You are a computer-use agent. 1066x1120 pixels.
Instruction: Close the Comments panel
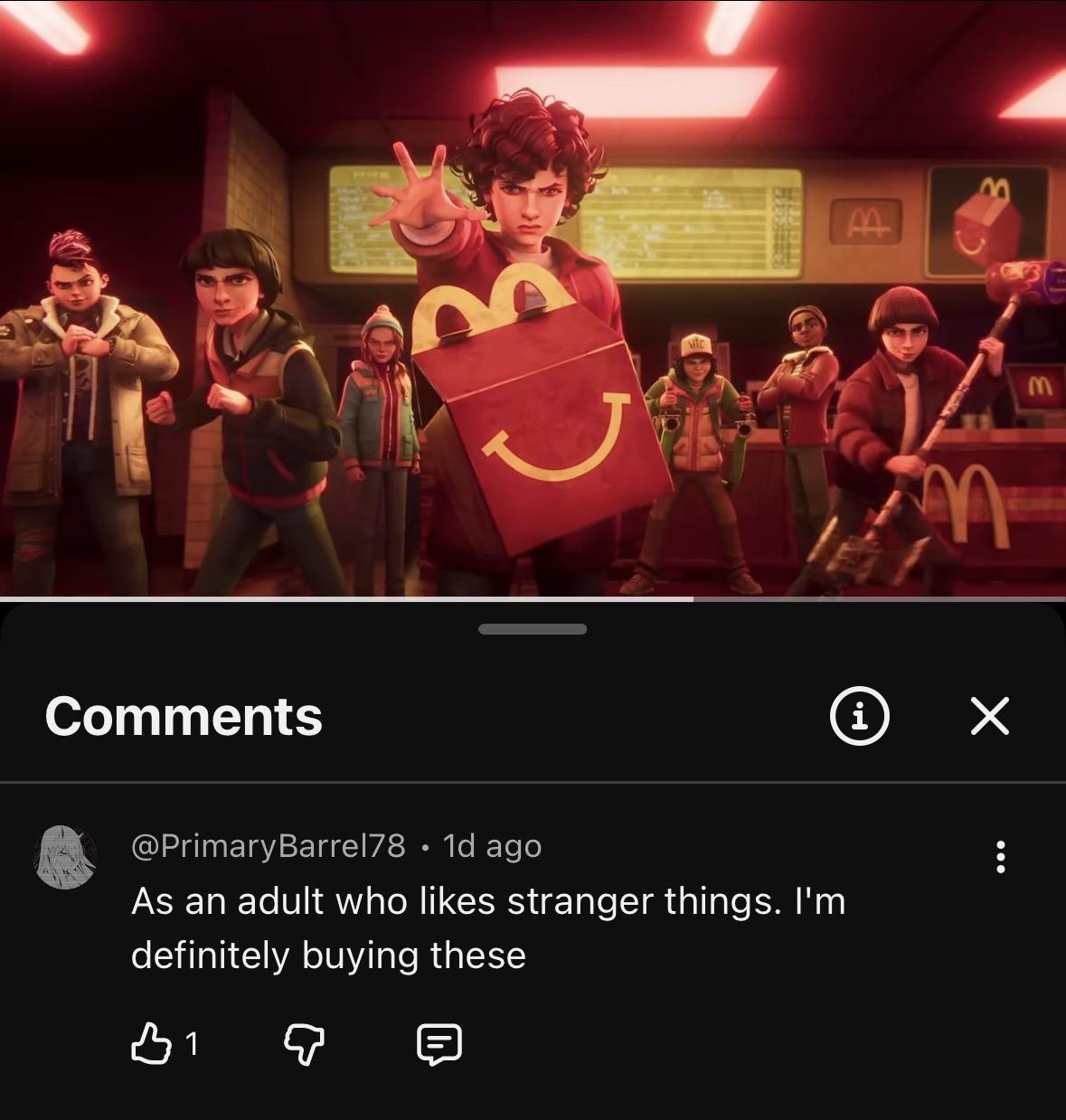[989, 716]
